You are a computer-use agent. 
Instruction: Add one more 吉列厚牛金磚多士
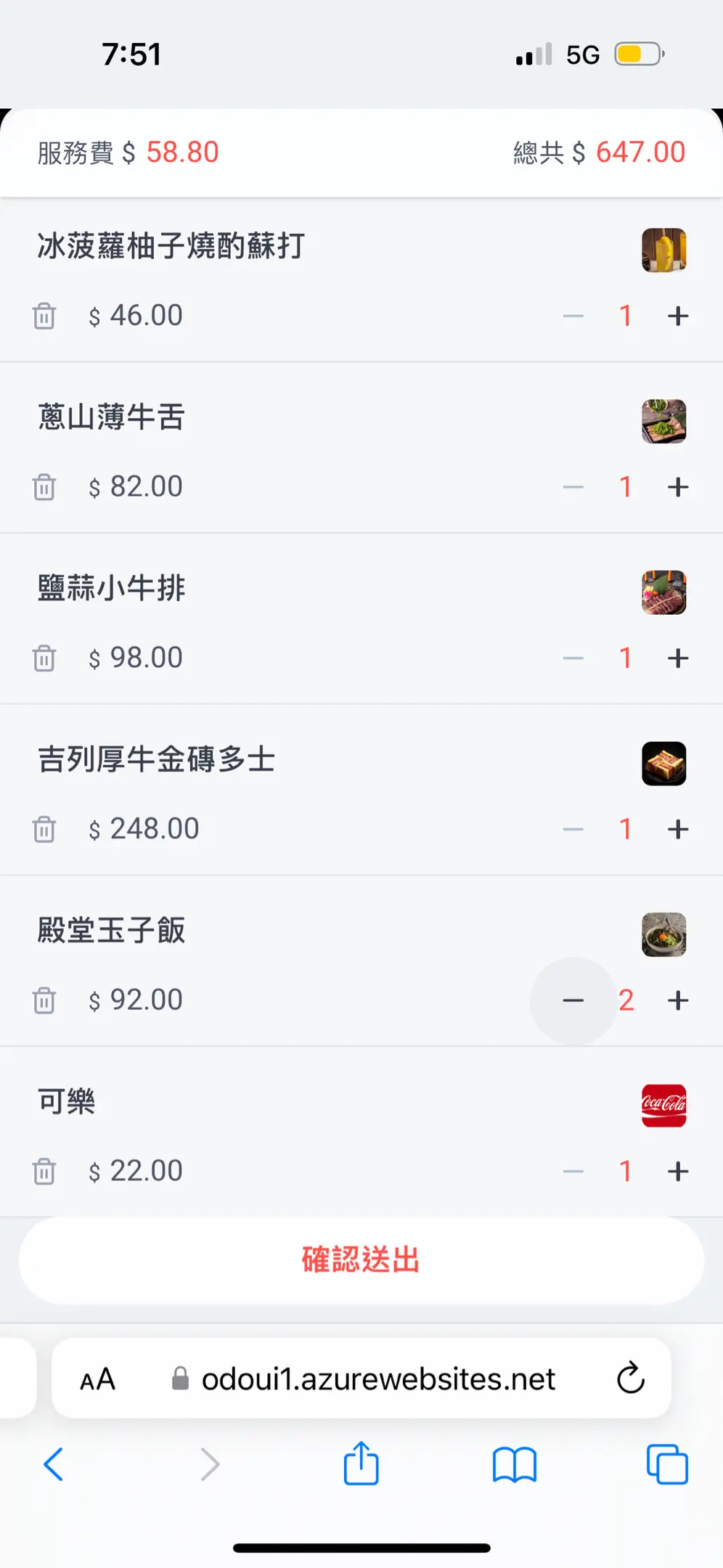pyautogui.click(x=678, y=829)
